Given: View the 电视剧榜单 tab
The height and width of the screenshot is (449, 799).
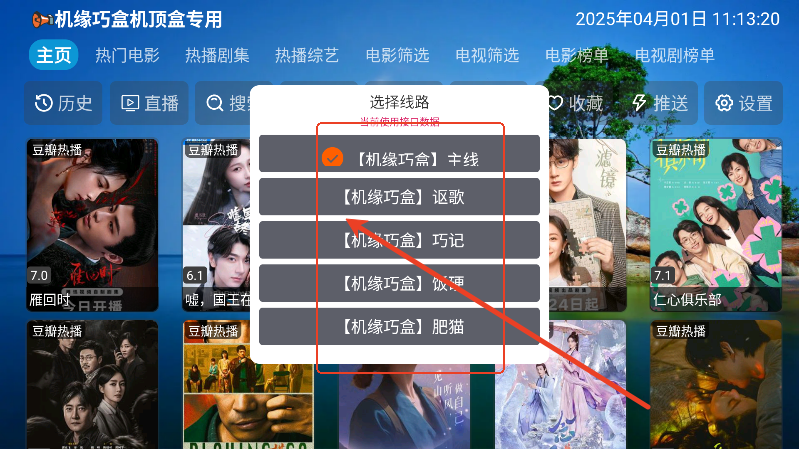Looking at the screenshot, I should [675, 56].
